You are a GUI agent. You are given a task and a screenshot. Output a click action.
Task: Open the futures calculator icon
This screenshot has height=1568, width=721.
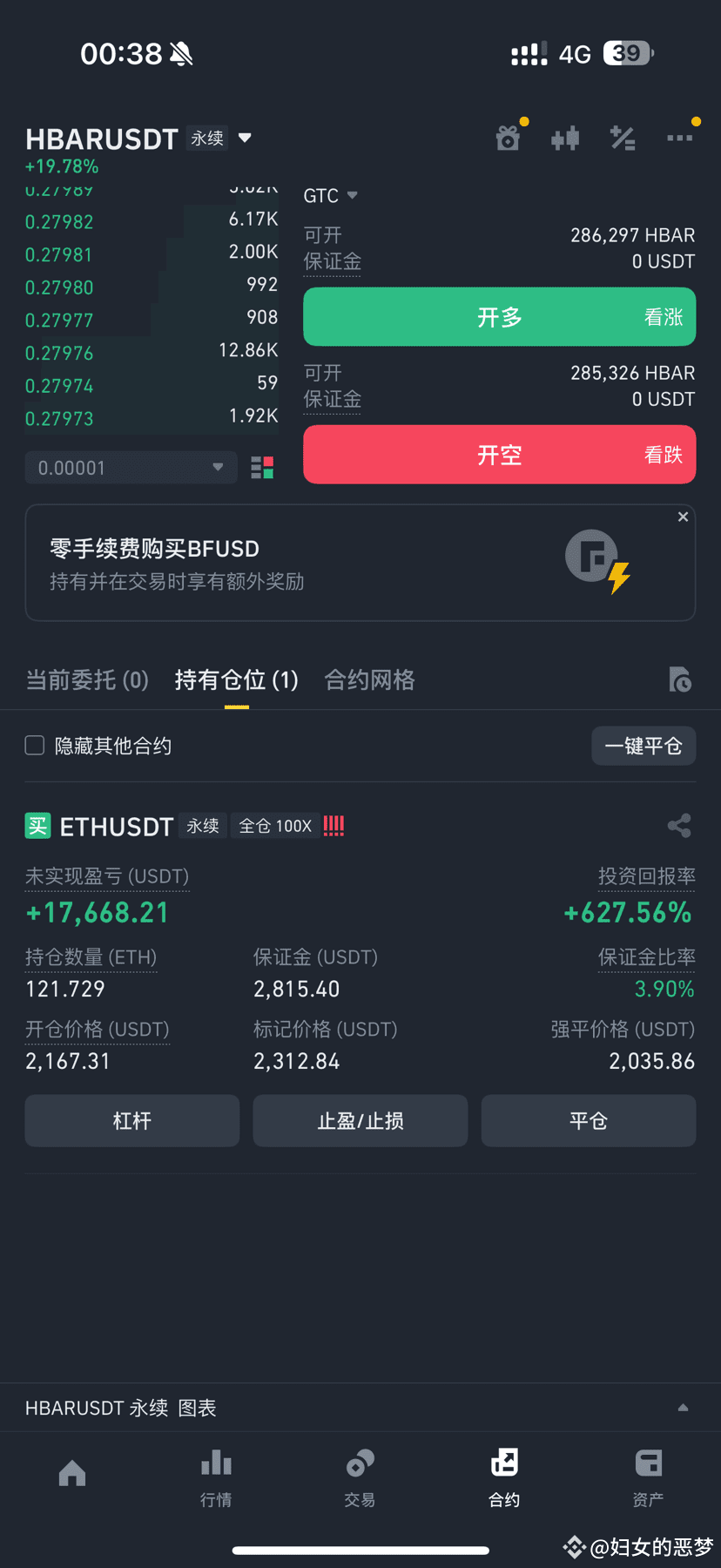[x=623, y=138]
